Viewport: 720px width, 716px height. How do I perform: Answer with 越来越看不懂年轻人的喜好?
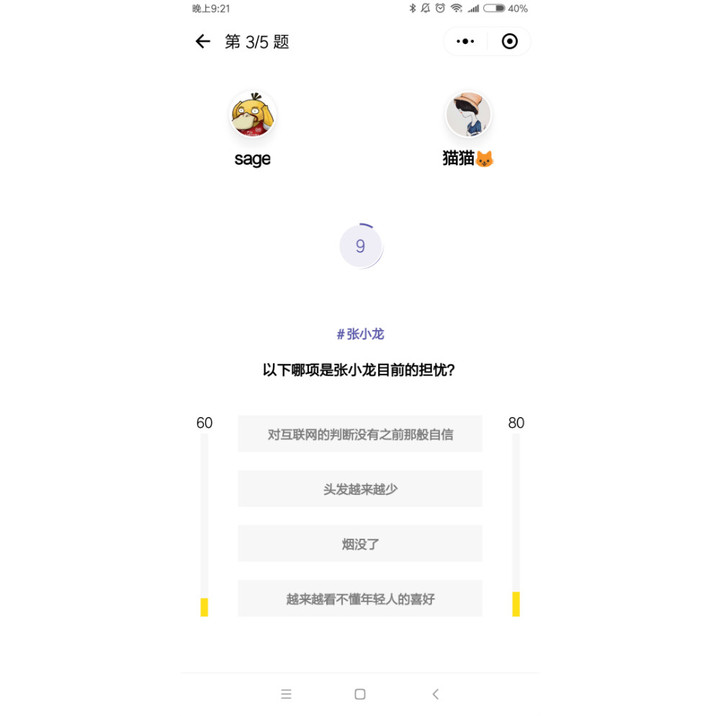point(360,599)
